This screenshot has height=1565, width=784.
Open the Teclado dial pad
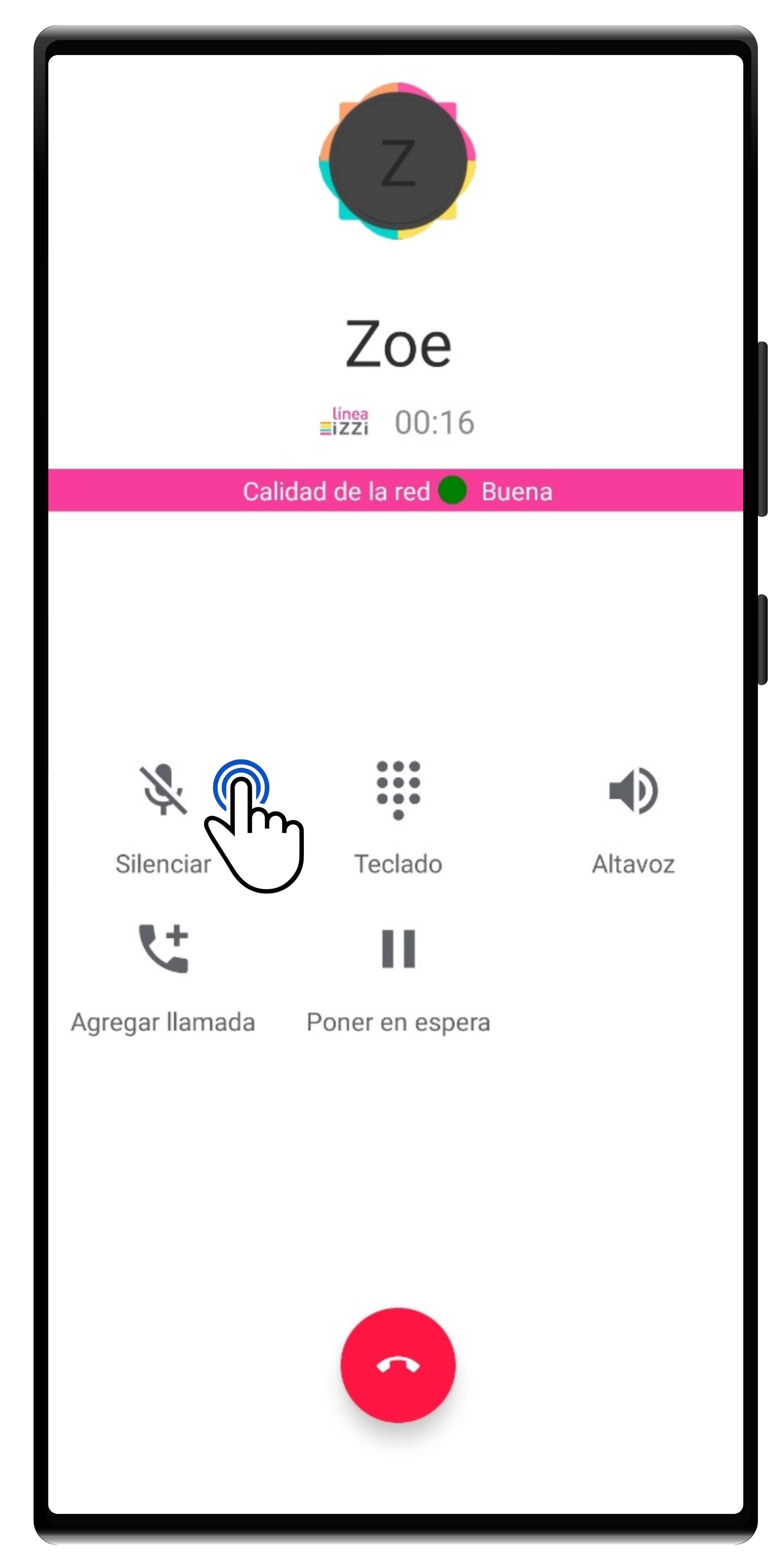[398, 790]
